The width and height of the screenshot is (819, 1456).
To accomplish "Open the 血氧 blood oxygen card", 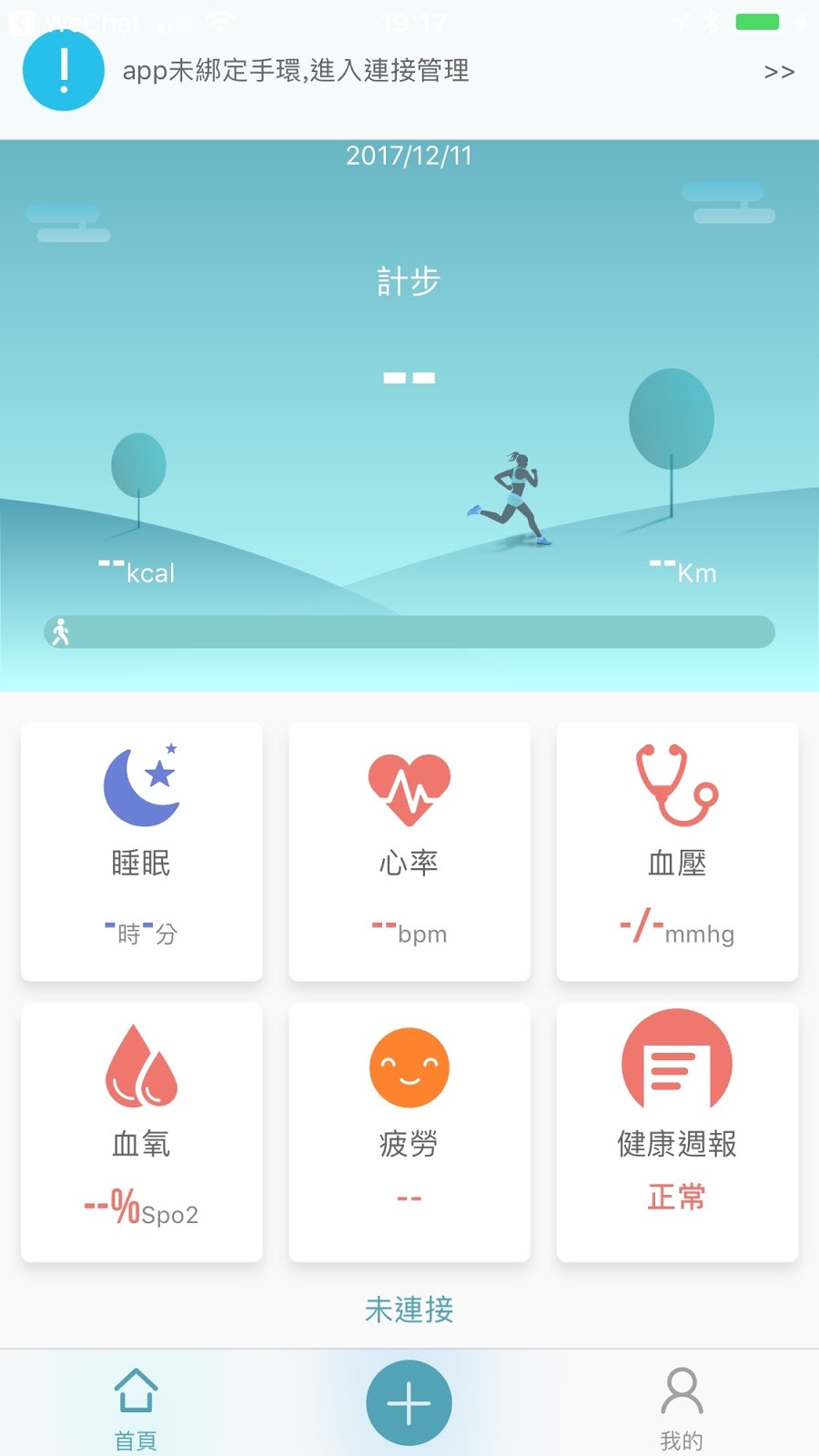I will tap(142, 1132).
